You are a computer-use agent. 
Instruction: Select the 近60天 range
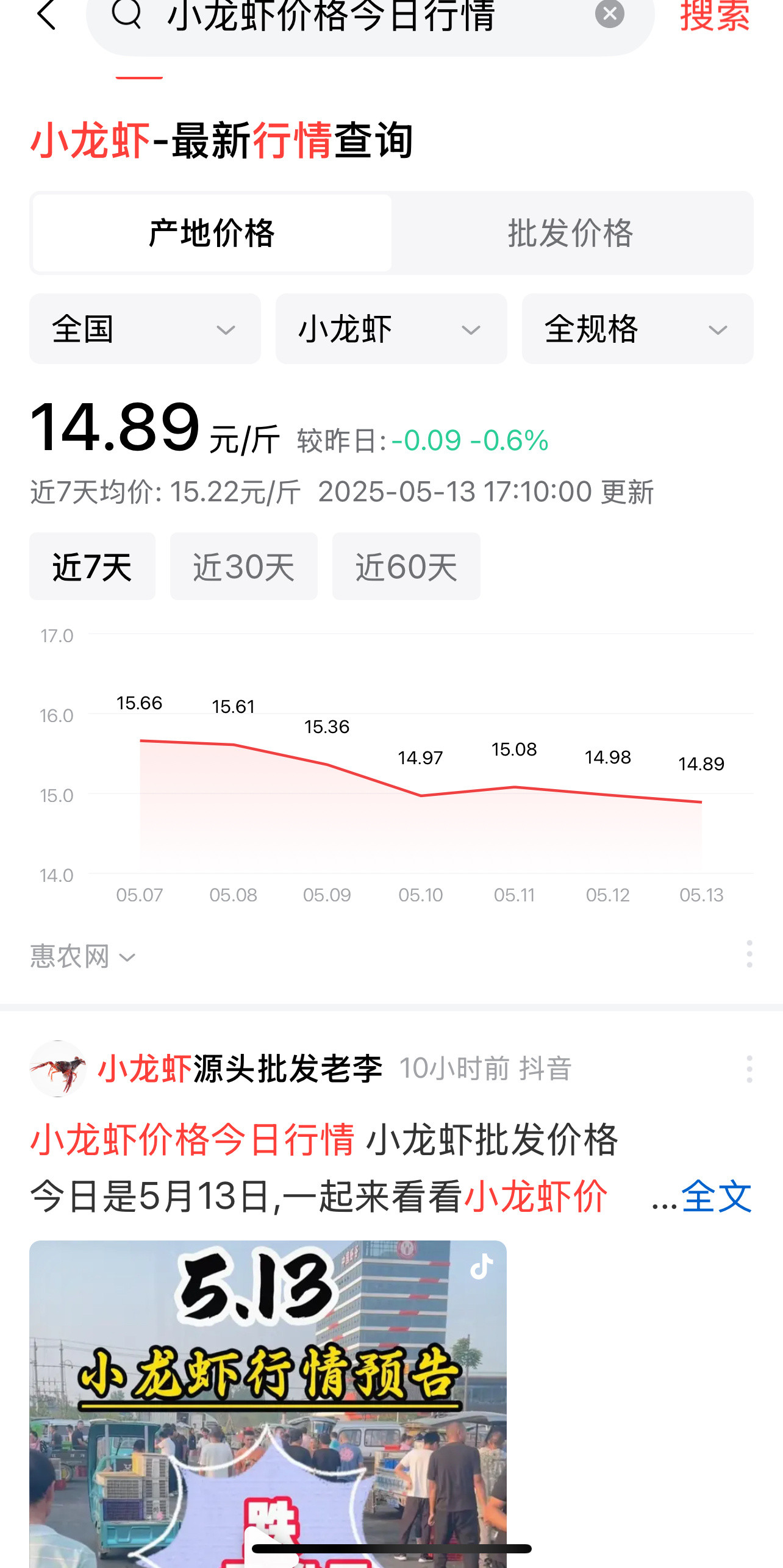tap(406, 567)
